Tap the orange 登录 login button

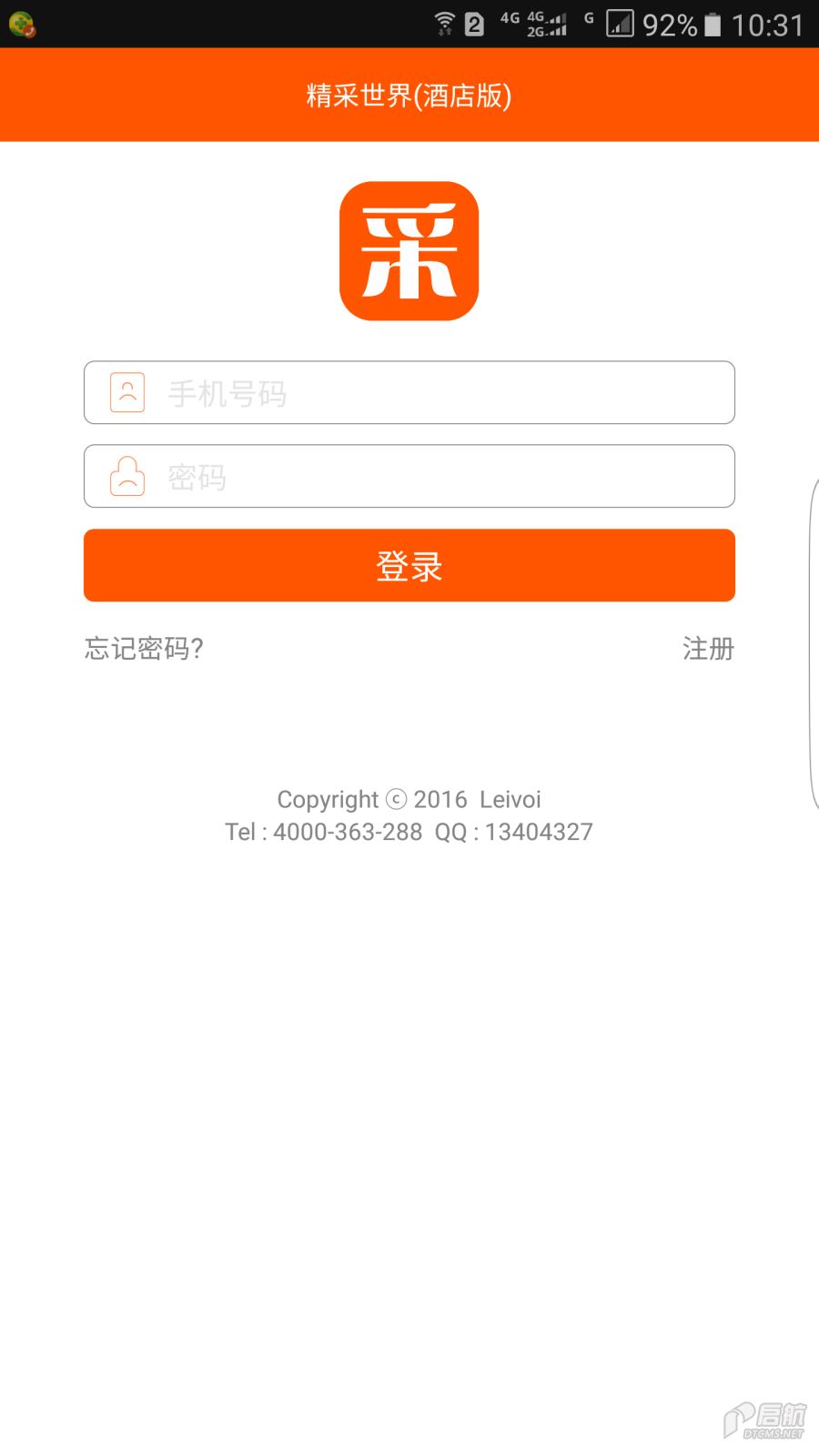[409, 565]
